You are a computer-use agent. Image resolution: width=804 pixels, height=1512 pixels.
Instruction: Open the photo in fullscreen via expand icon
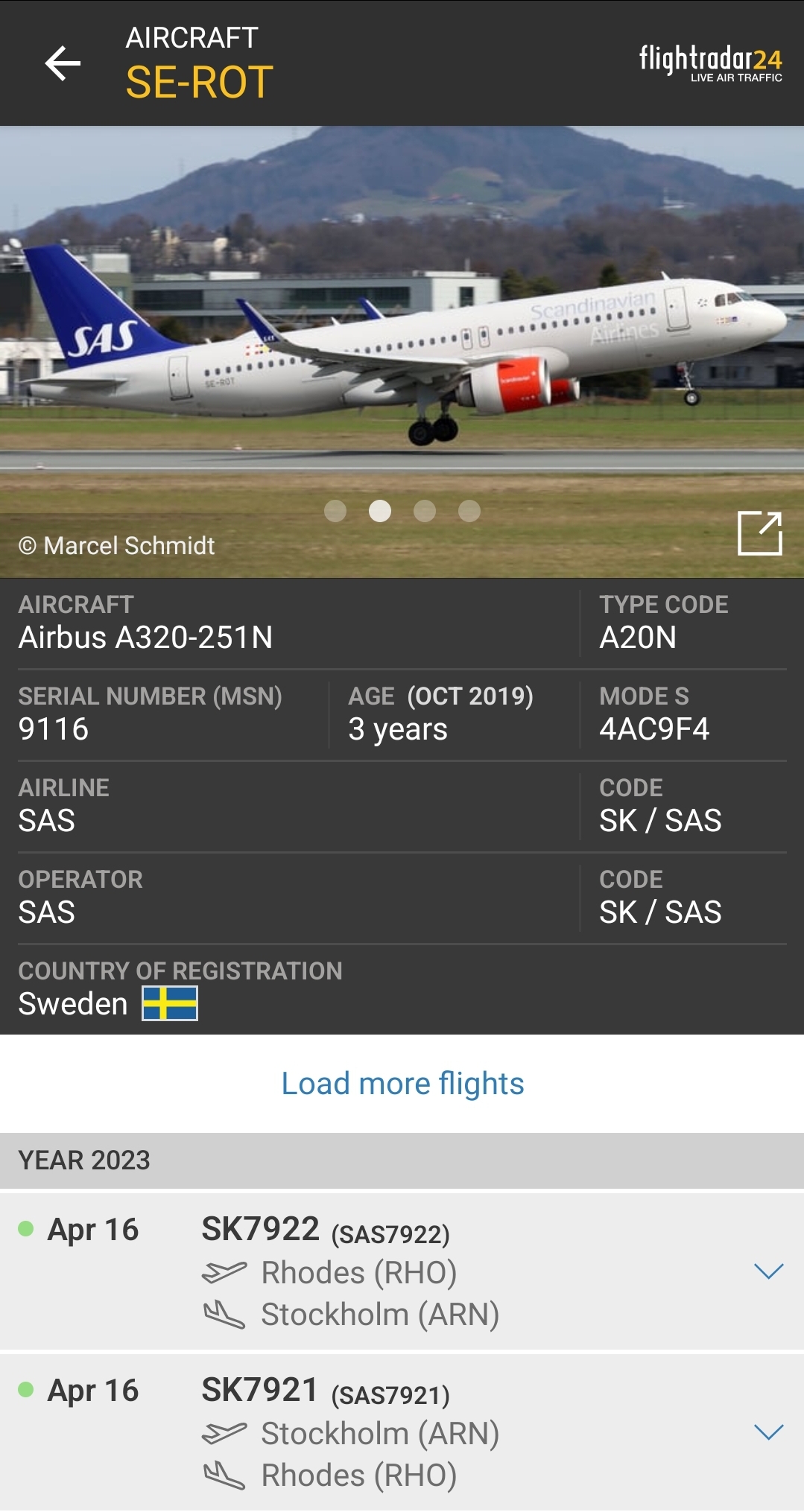tap(762, 533)
